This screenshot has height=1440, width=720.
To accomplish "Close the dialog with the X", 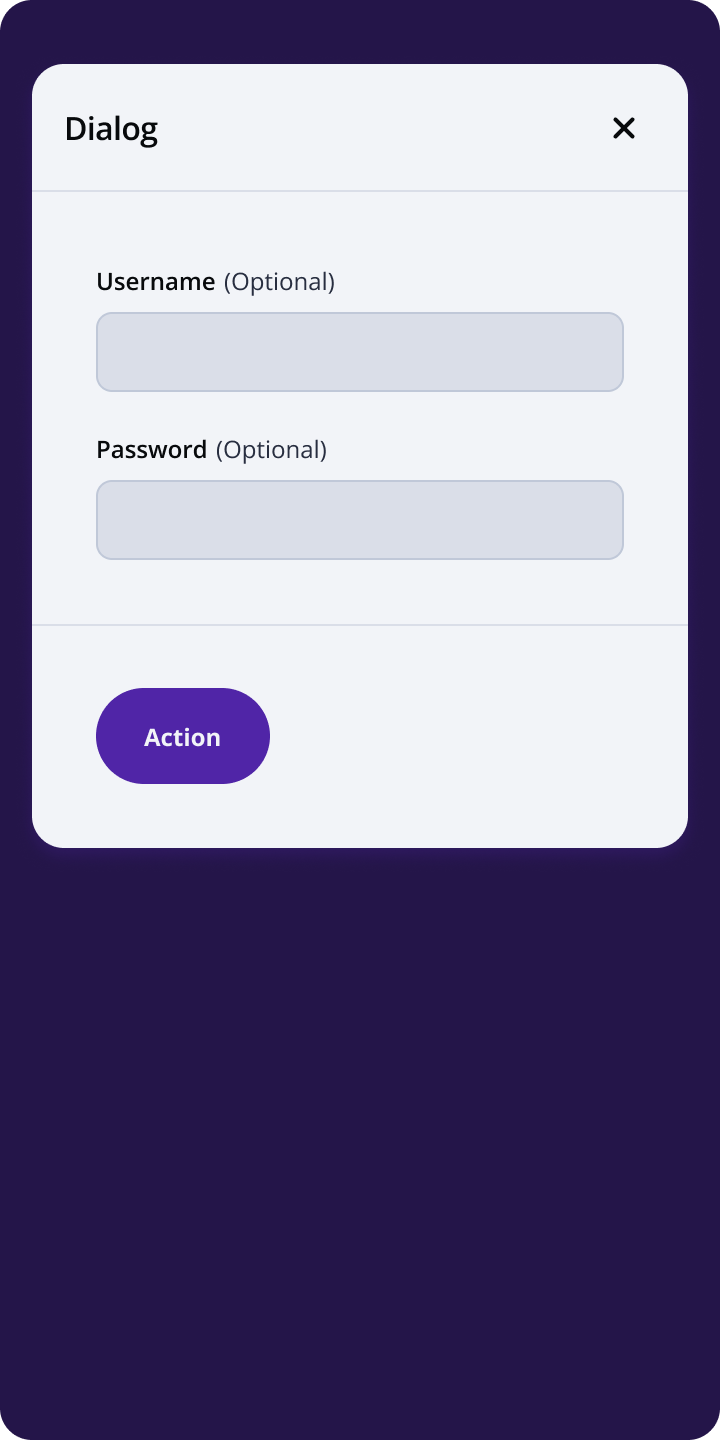I will [x=624, y=128].
